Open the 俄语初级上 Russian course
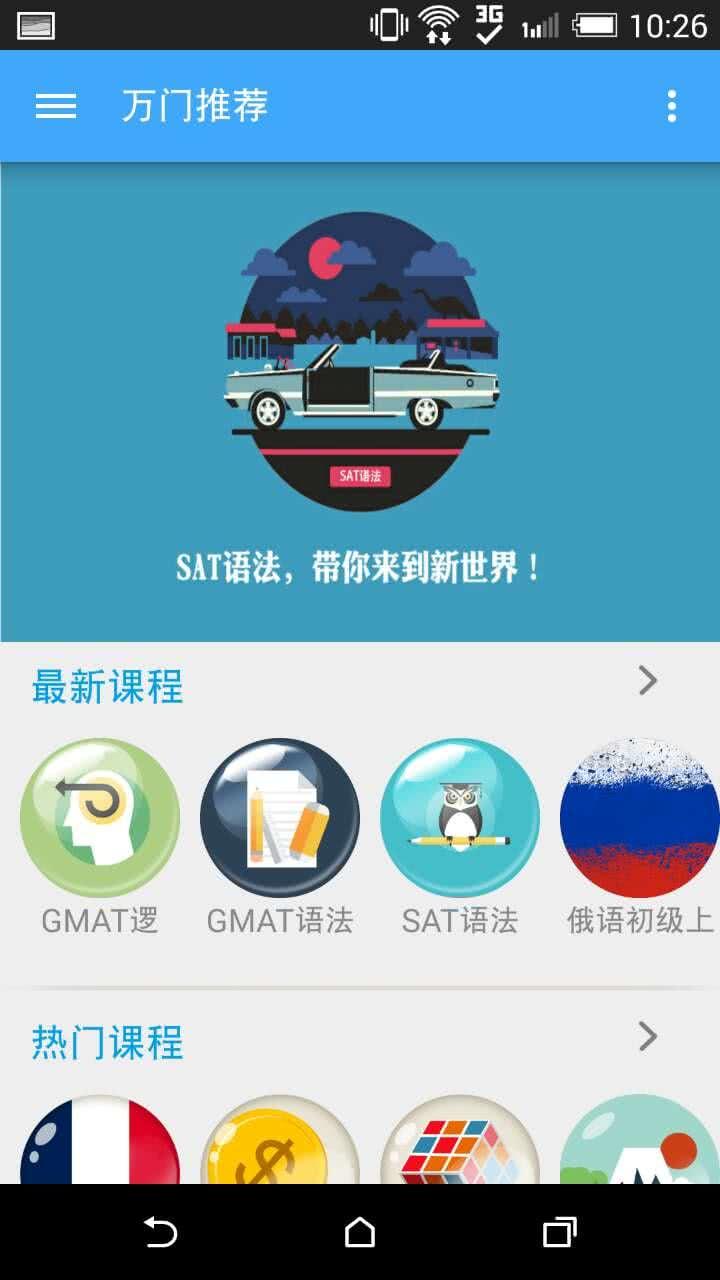Viewport: 720px width, 1280px height. tap(640, 818)
